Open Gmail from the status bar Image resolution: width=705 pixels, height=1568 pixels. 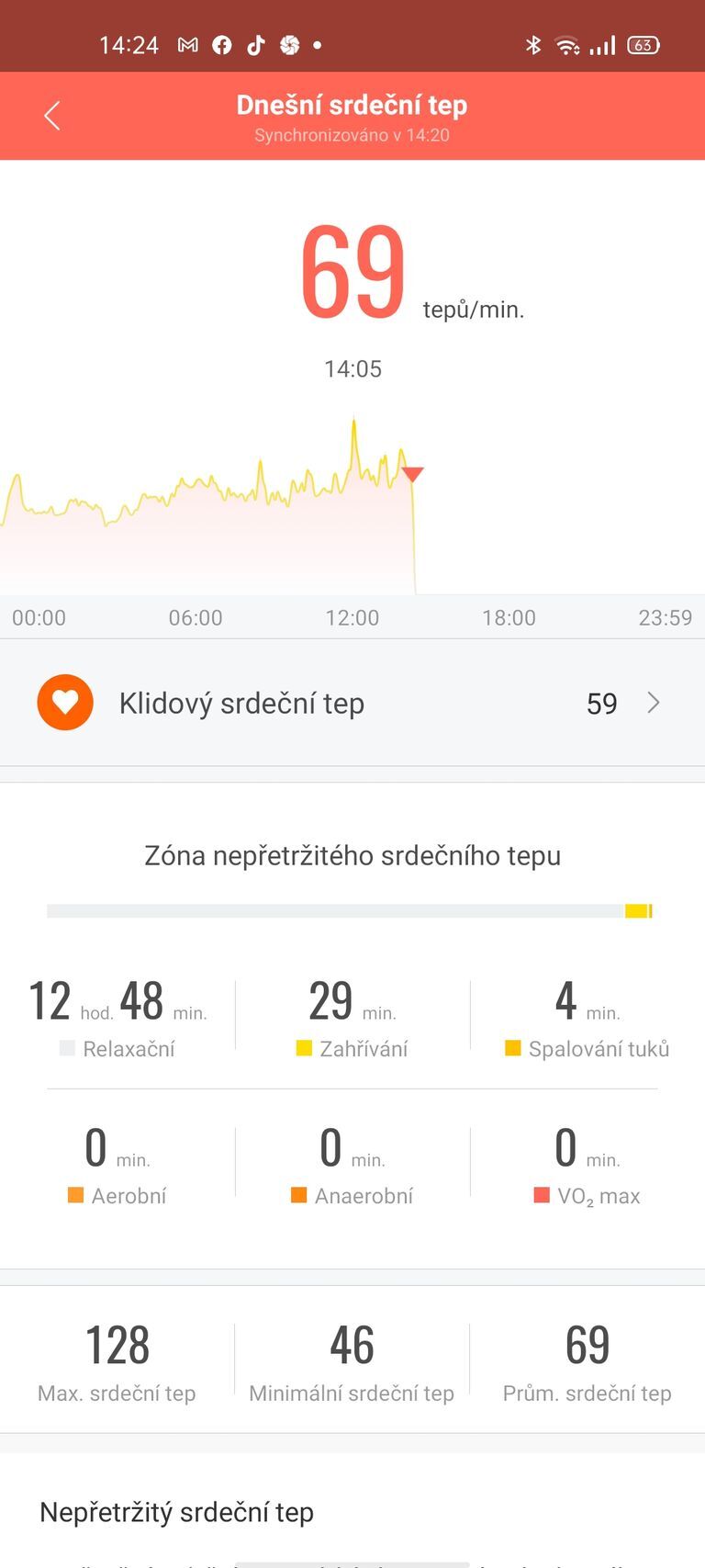click(188, 44)
